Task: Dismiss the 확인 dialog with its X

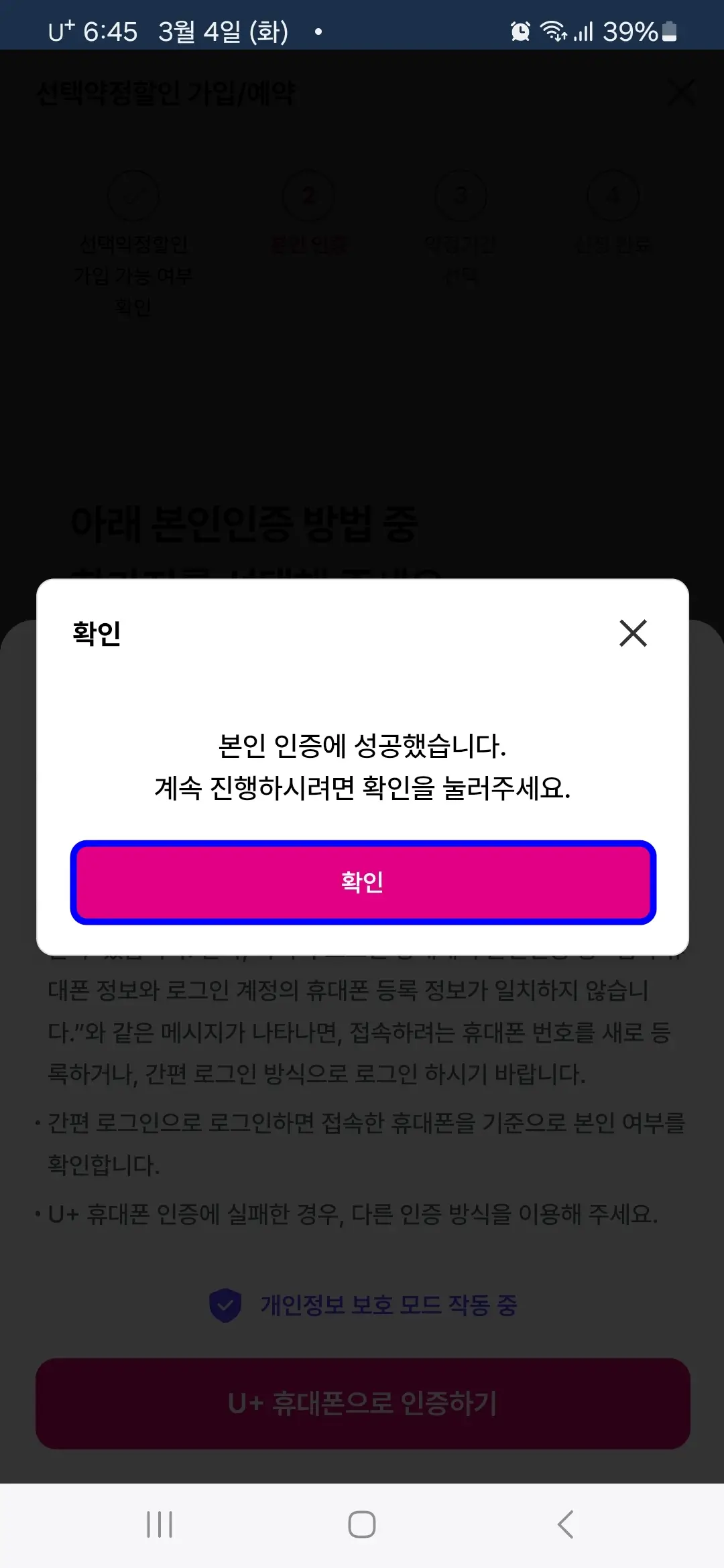Action: tap(633, 633)
